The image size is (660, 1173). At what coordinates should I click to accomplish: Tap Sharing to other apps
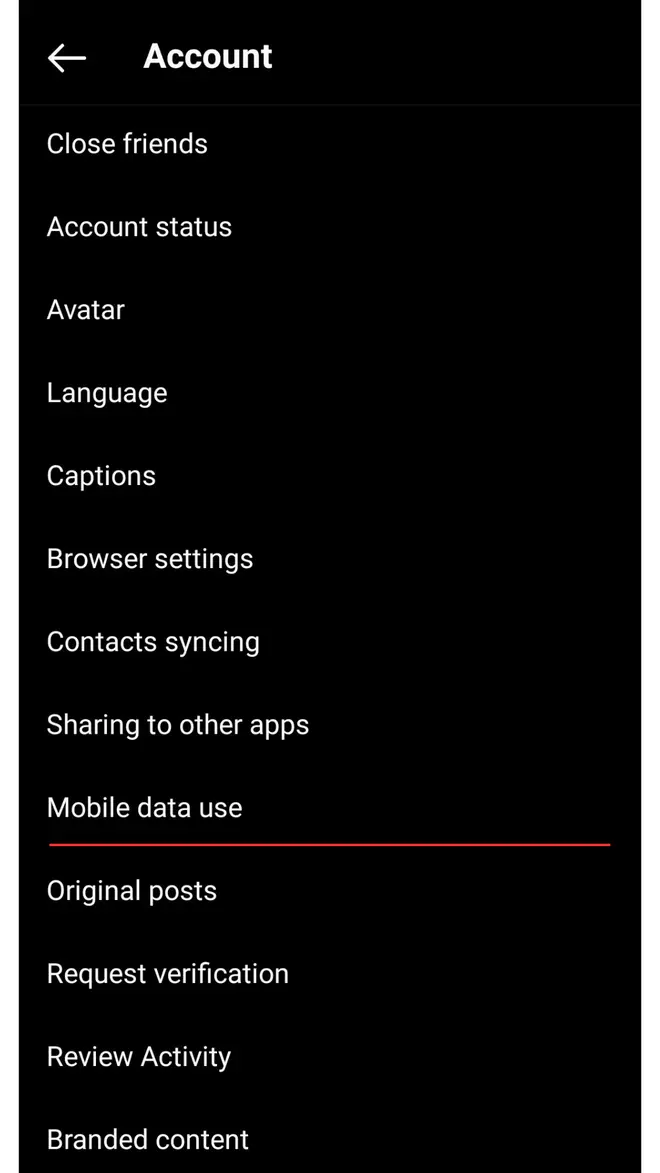click(x=178, y=725)
